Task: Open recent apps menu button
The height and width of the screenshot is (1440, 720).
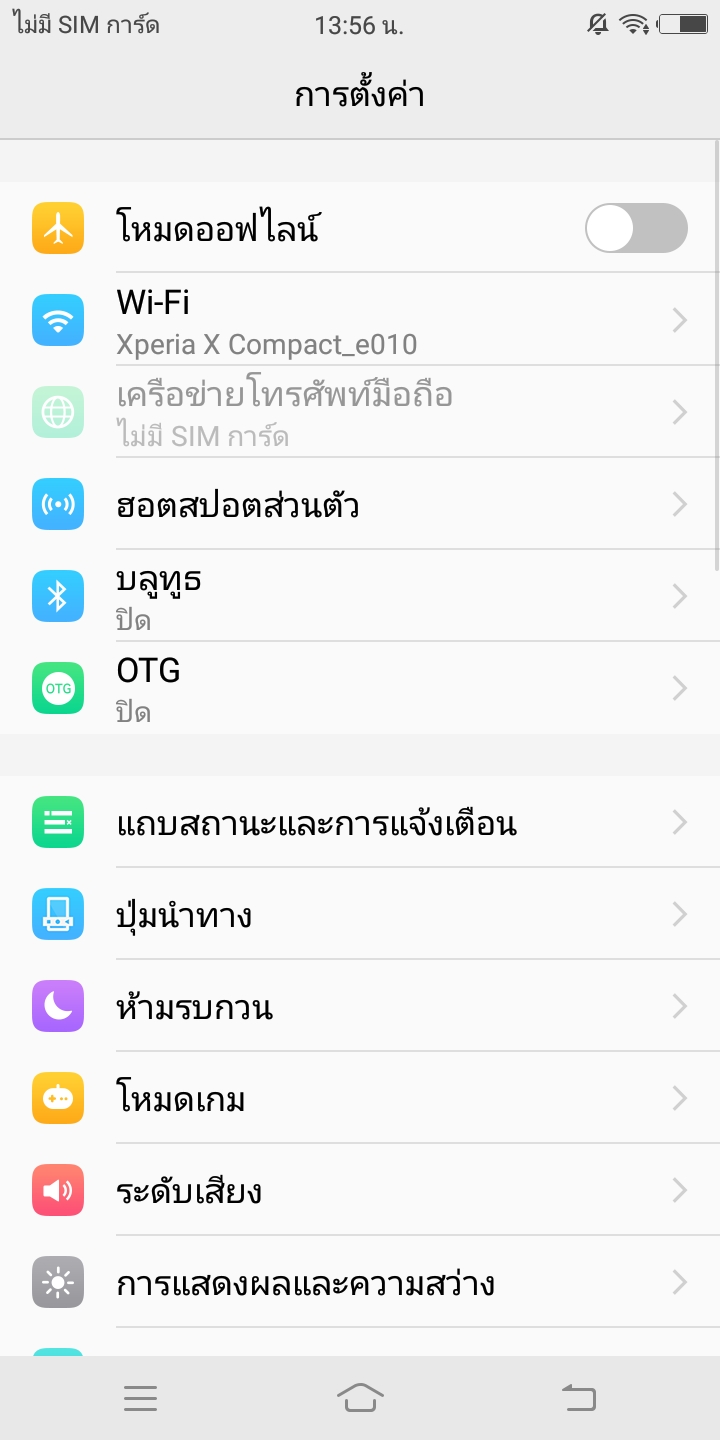Action: coord(141,1398)
